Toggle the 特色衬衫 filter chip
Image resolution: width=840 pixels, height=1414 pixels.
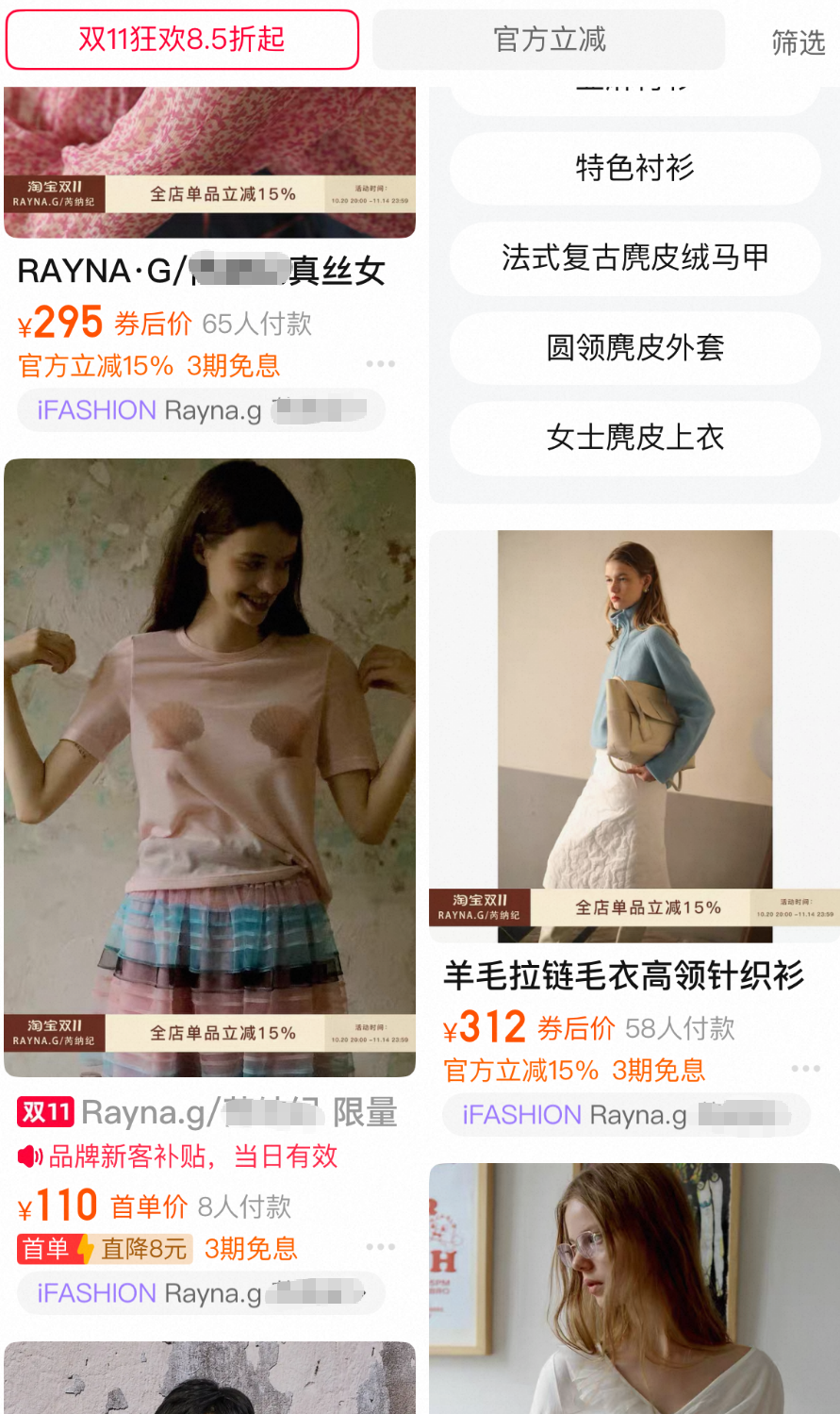pos(633,169)
